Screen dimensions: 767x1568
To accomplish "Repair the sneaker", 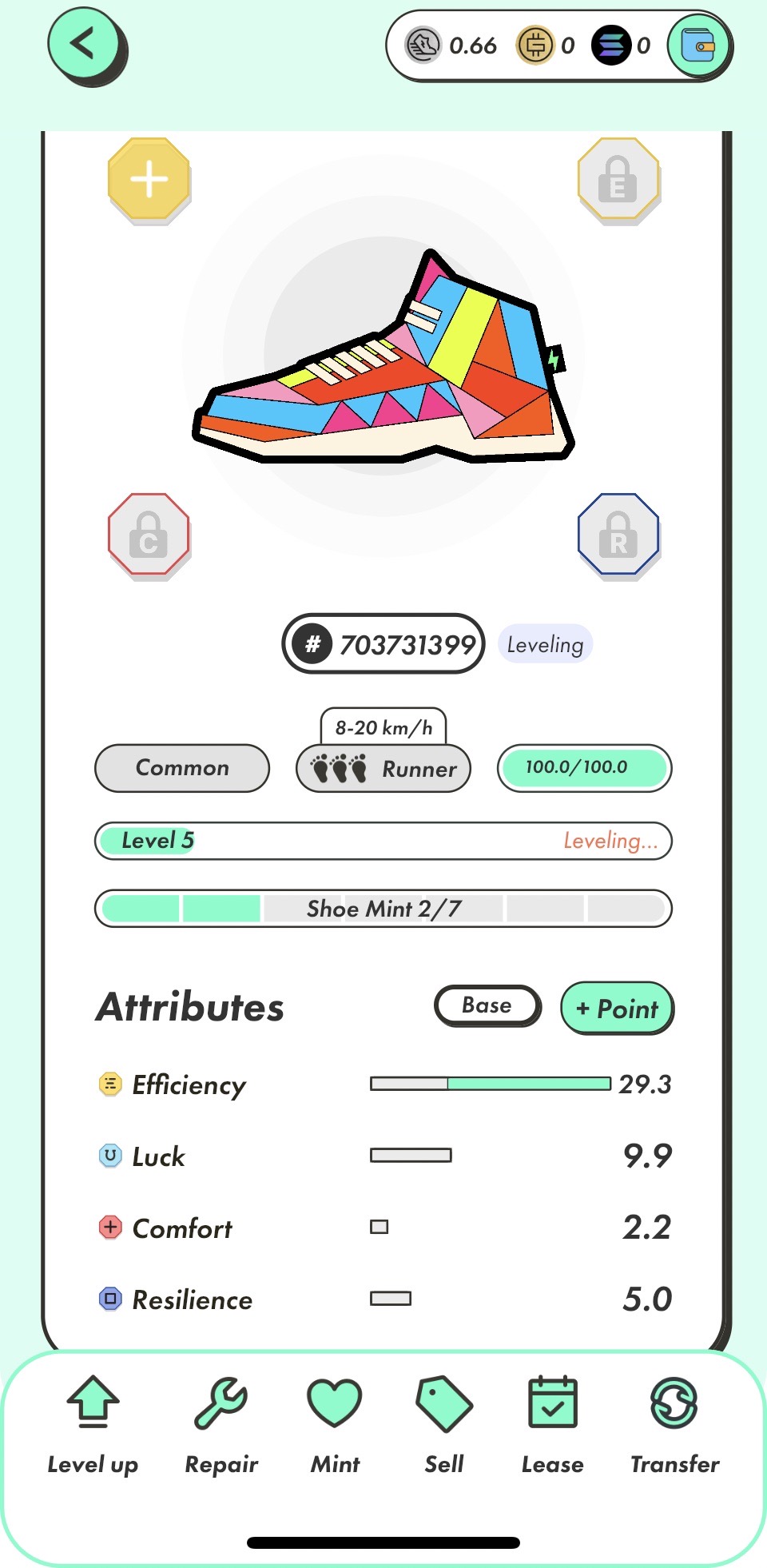I will click(x=221, y=1424).
